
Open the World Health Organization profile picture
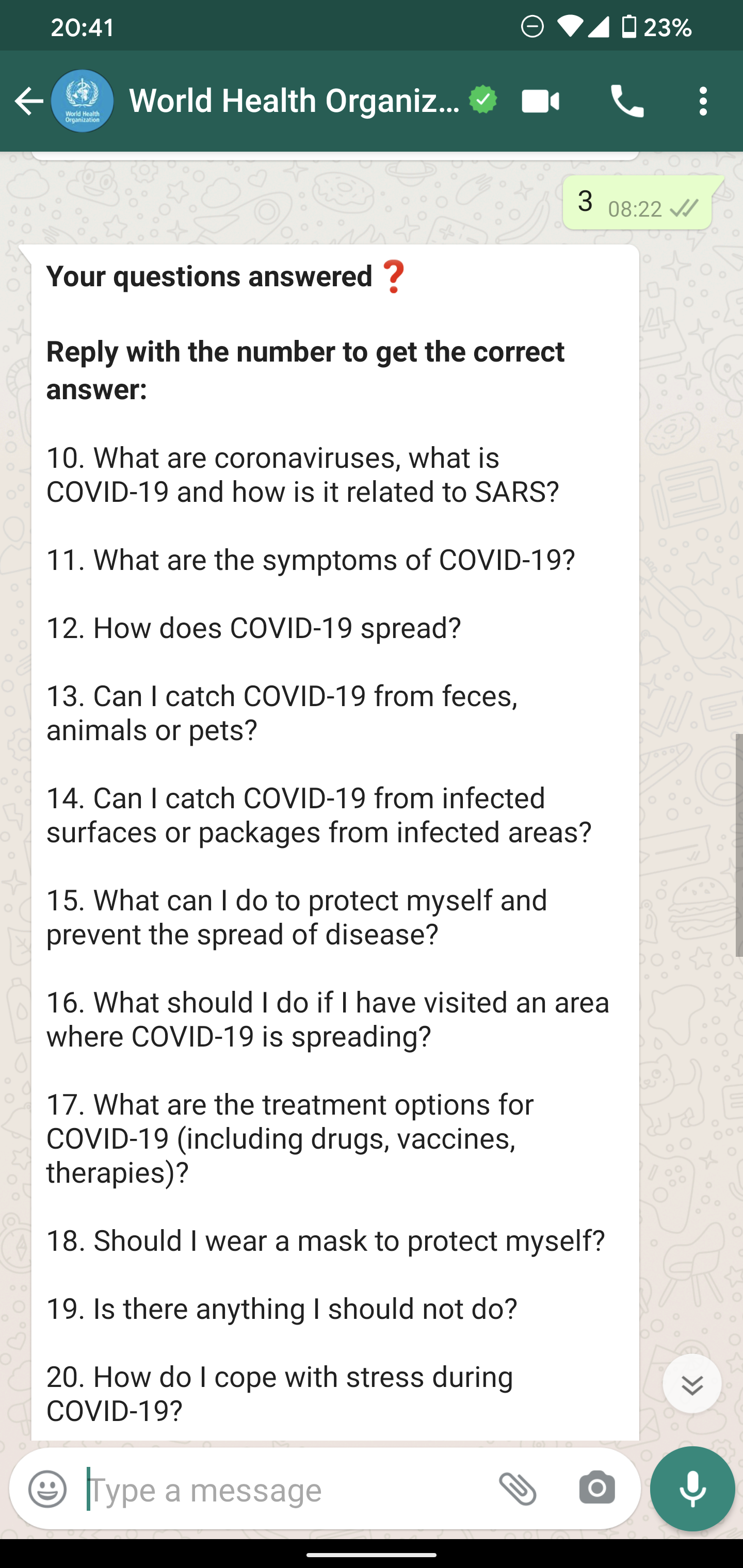[82, 101]
